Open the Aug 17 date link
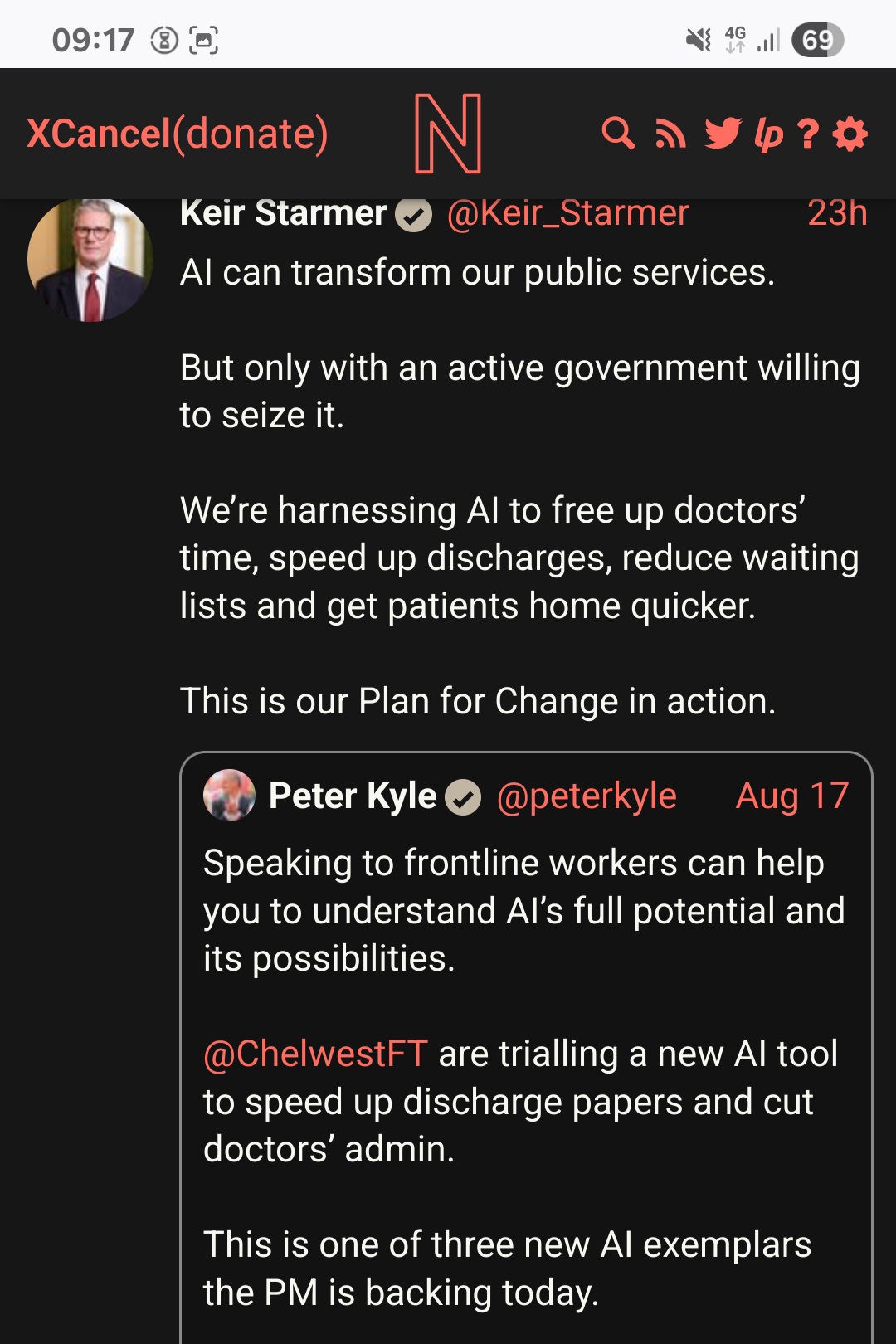This screenshot has height=1344, width=896. coord(791,796)
